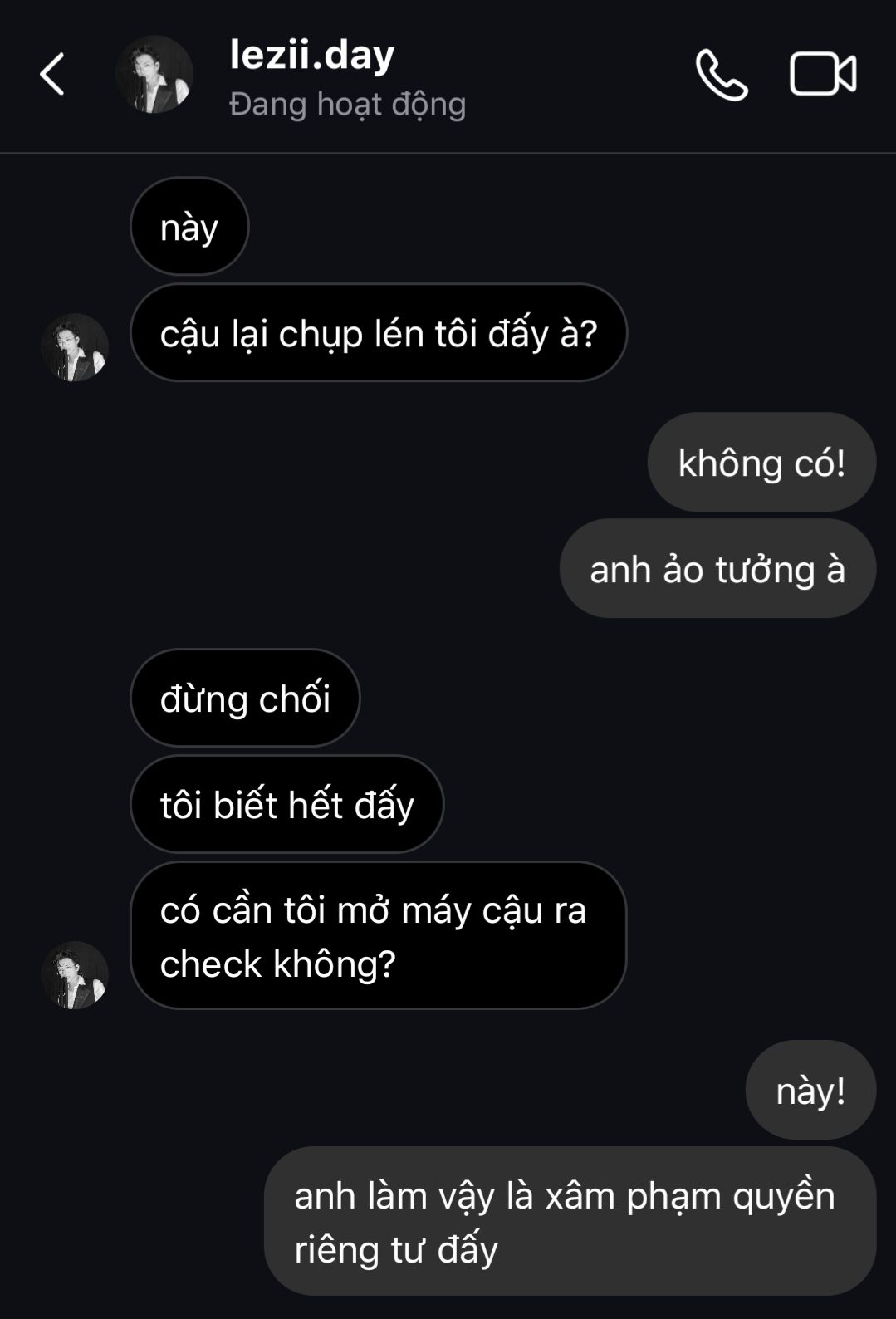The image size is (896, 1319).
Task: Start a voice call with lezii.day
Action: tap(721, 75)
